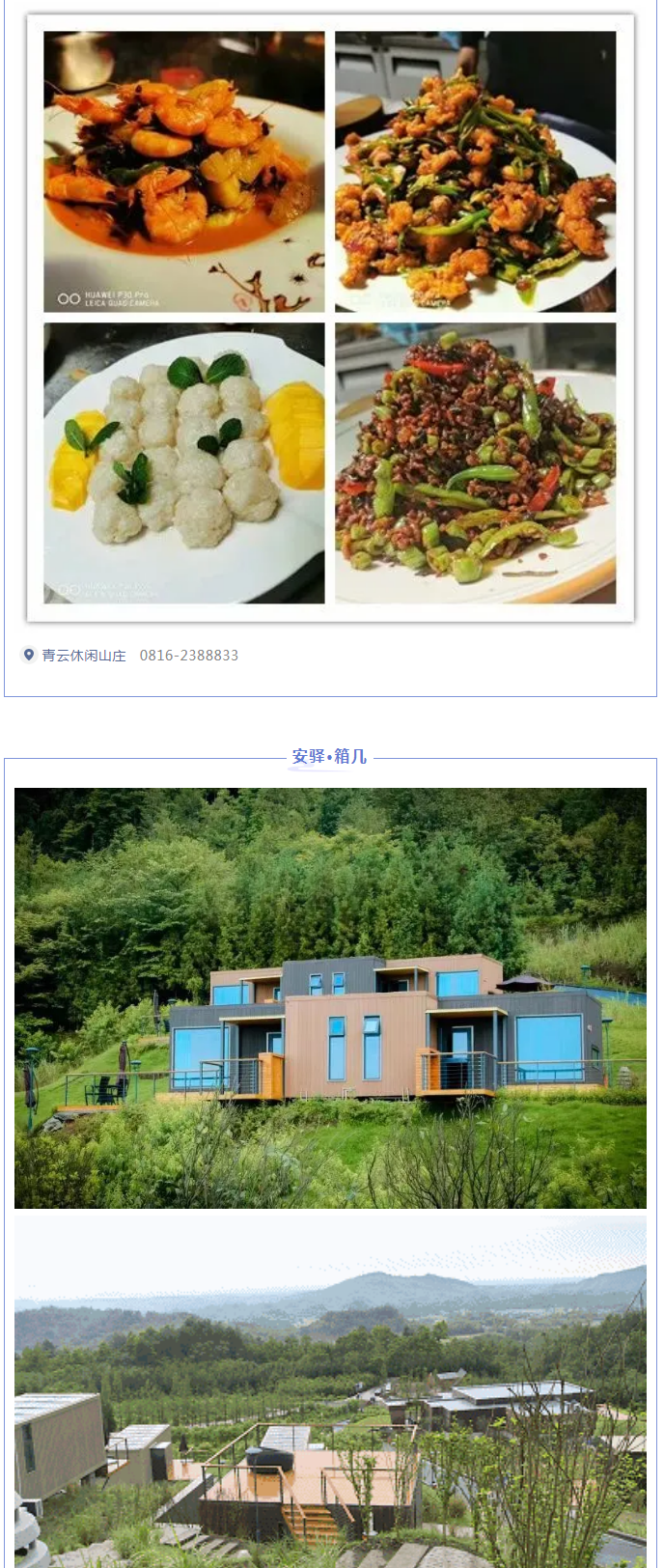Dial the phone number 0816-2388833

click(189, 656)
